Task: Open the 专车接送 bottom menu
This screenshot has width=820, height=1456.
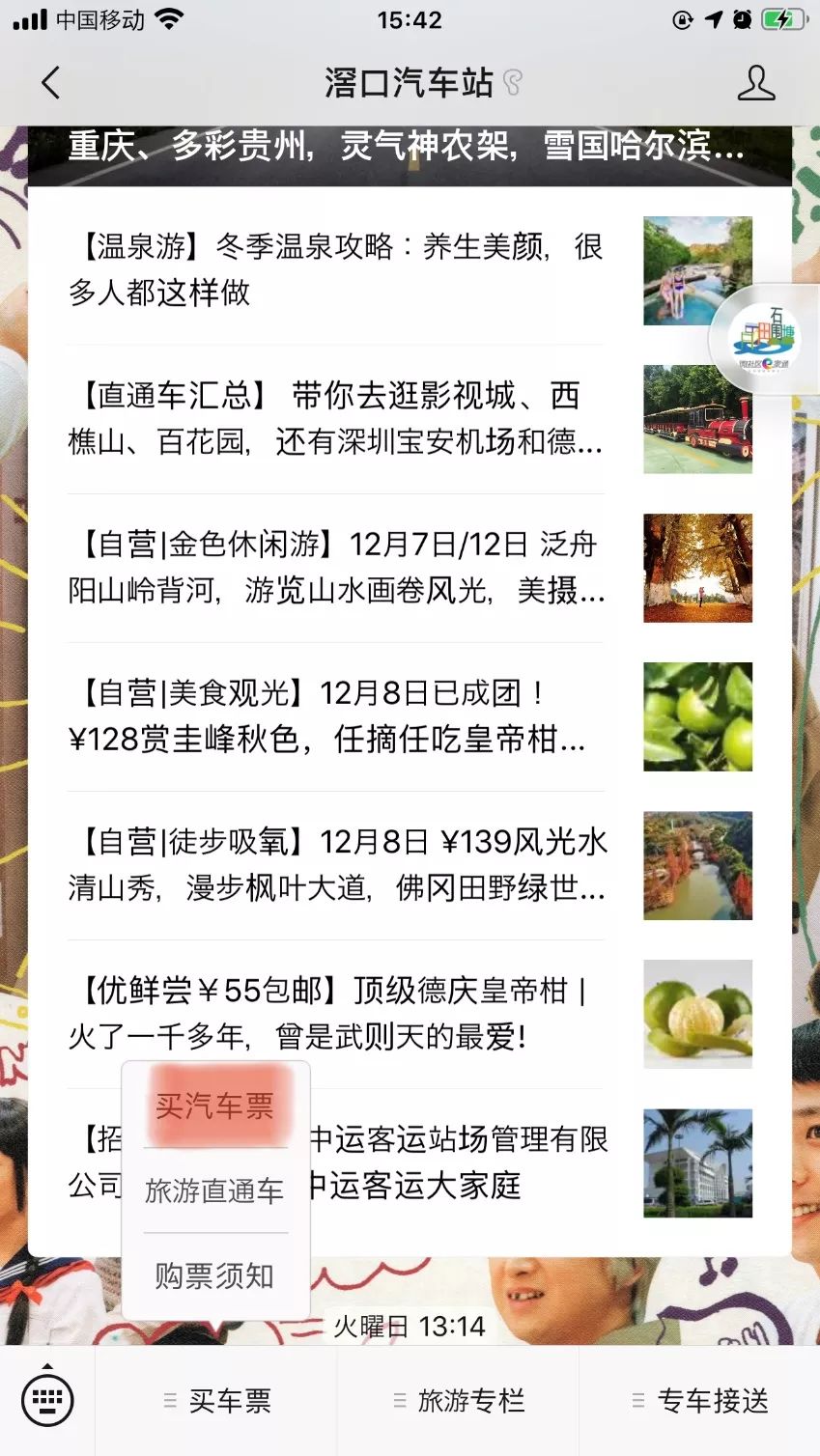Action: (x=700, y=1400)
